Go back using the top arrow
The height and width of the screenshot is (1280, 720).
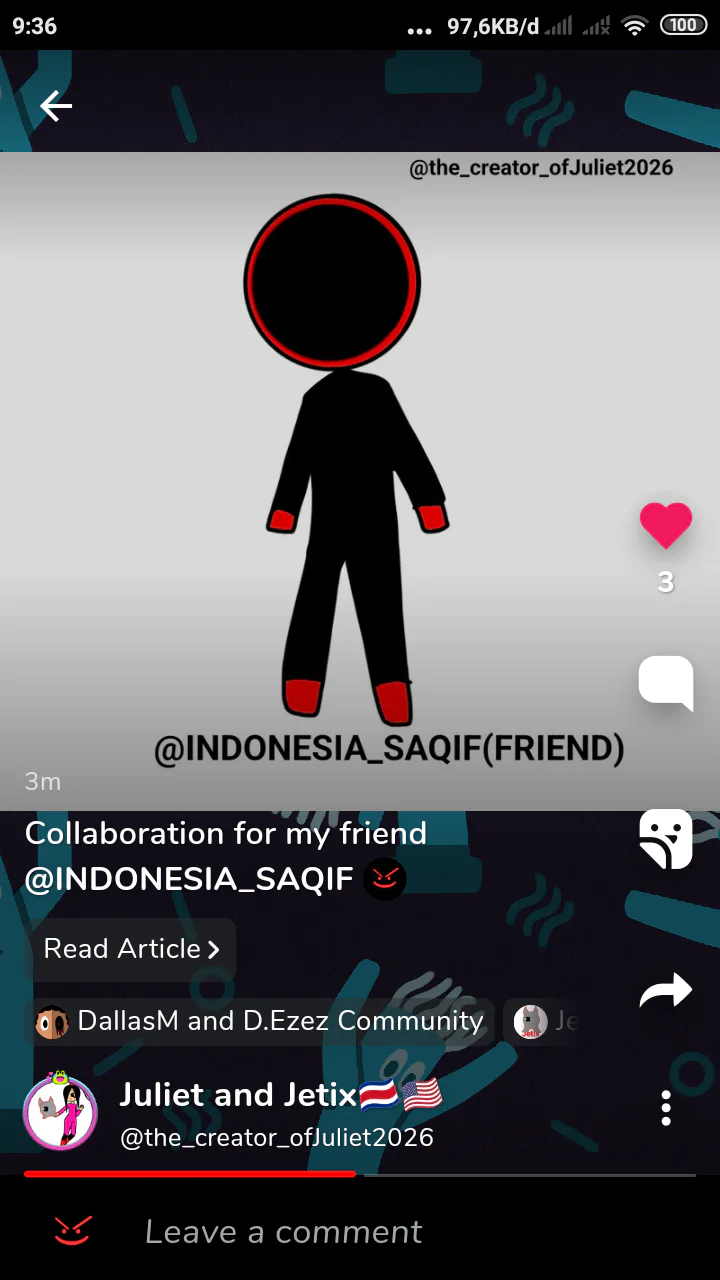[56, 106]
